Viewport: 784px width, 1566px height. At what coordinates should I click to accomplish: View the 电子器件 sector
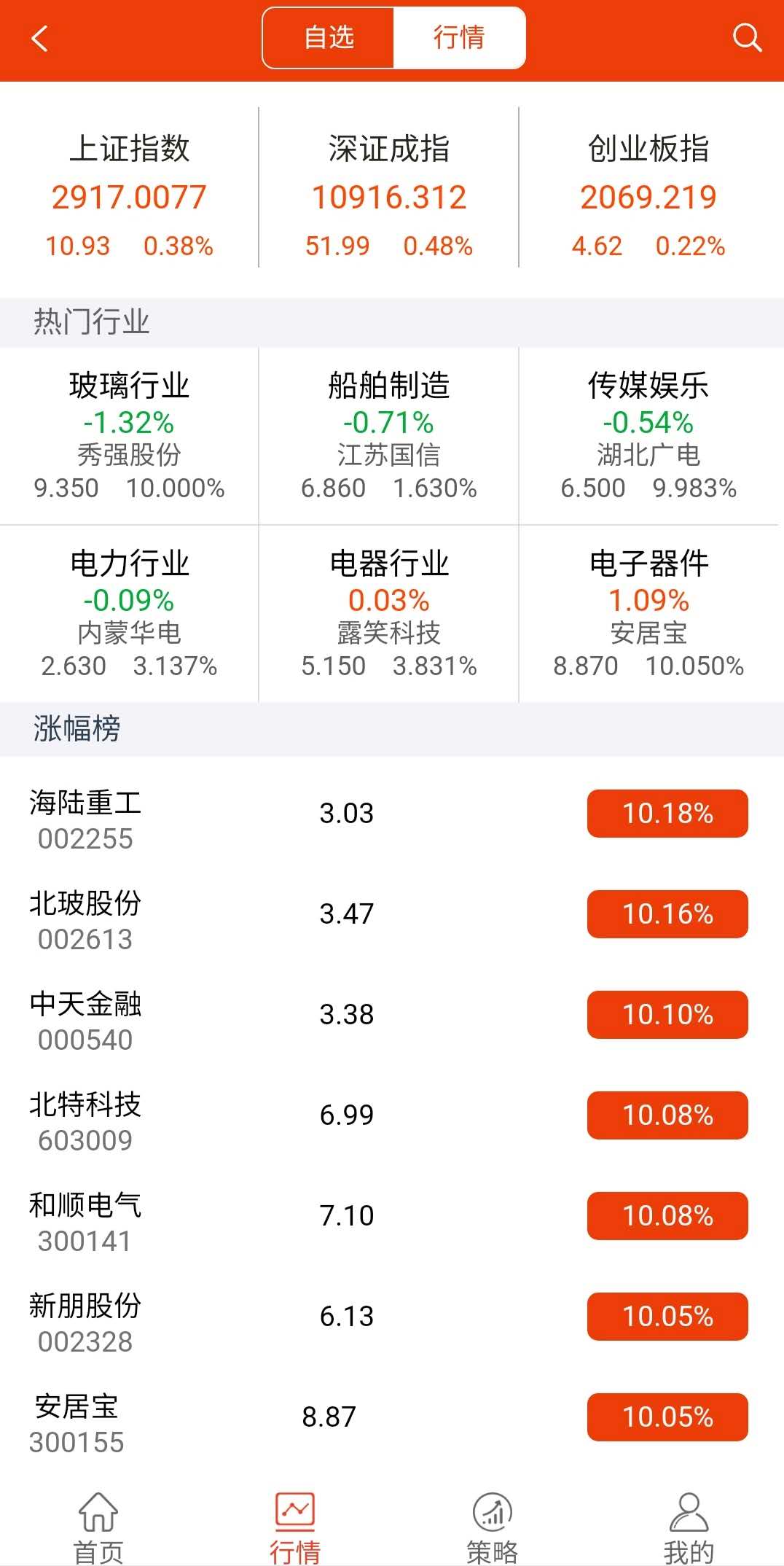[648, 613]
